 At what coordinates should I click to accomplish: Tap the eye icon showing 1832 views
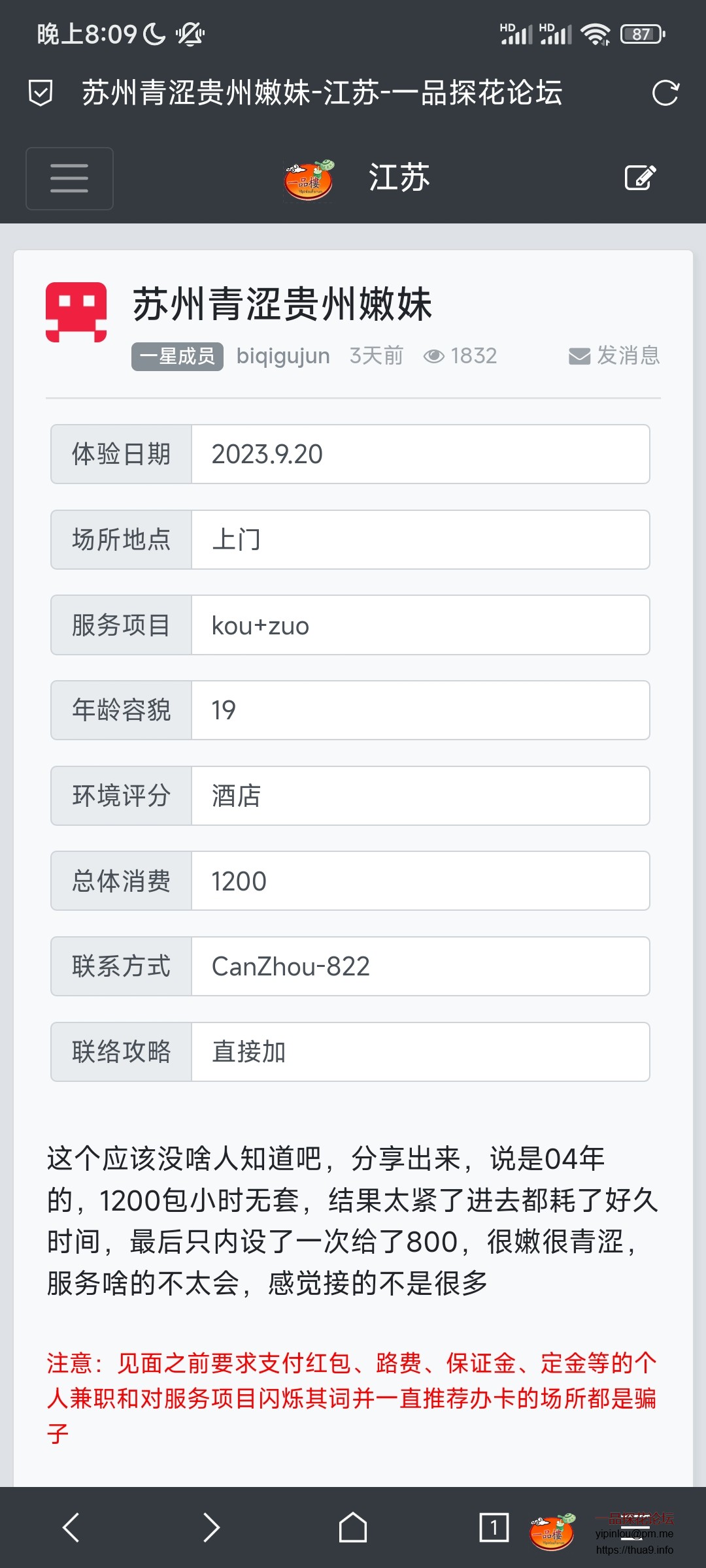(x=435, y=355)
